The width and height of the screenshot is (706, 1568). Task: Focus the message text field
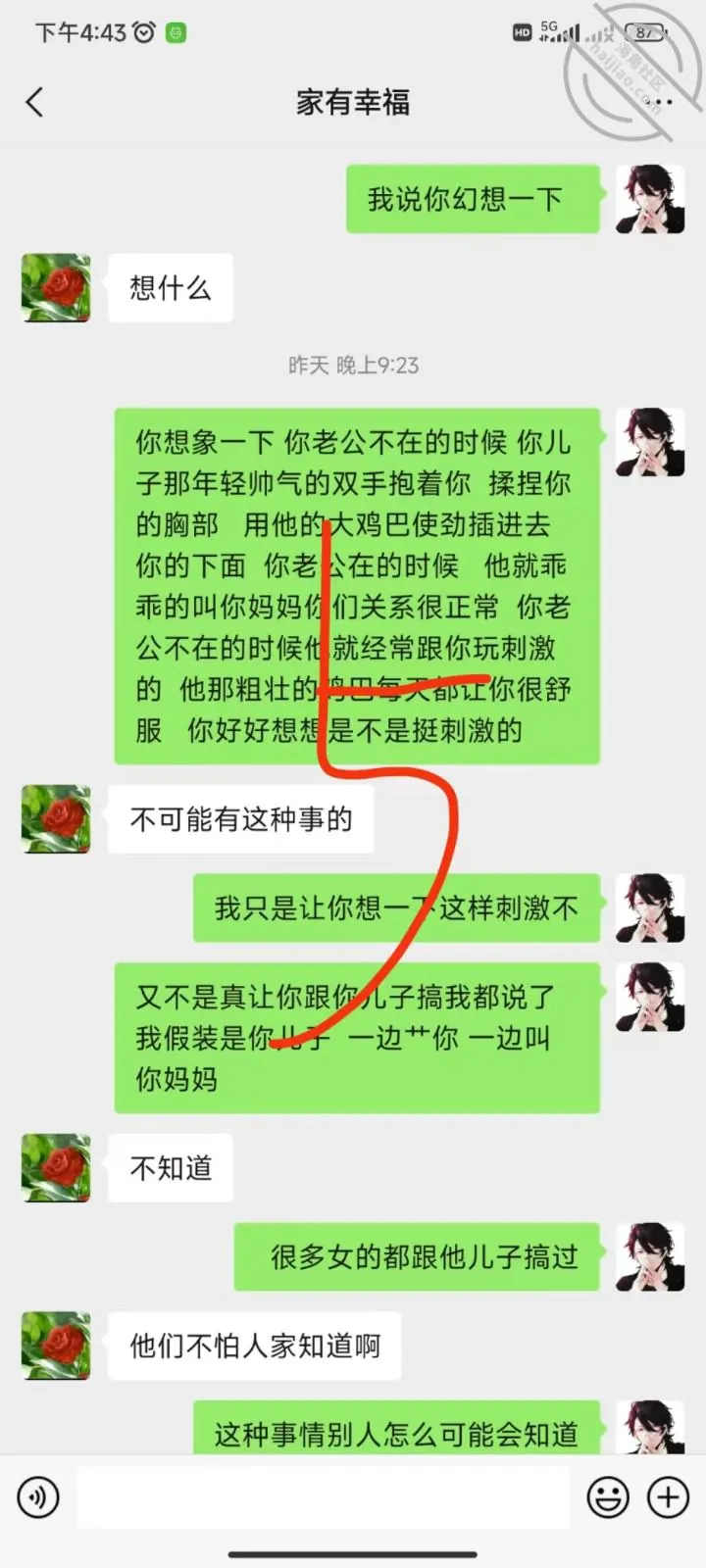(x=324, y=1497)
